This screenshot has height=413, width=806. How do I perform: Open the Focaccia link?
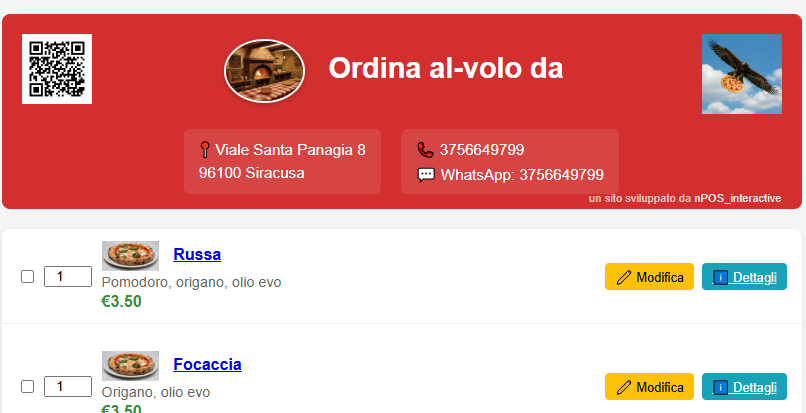coord(207,364)
